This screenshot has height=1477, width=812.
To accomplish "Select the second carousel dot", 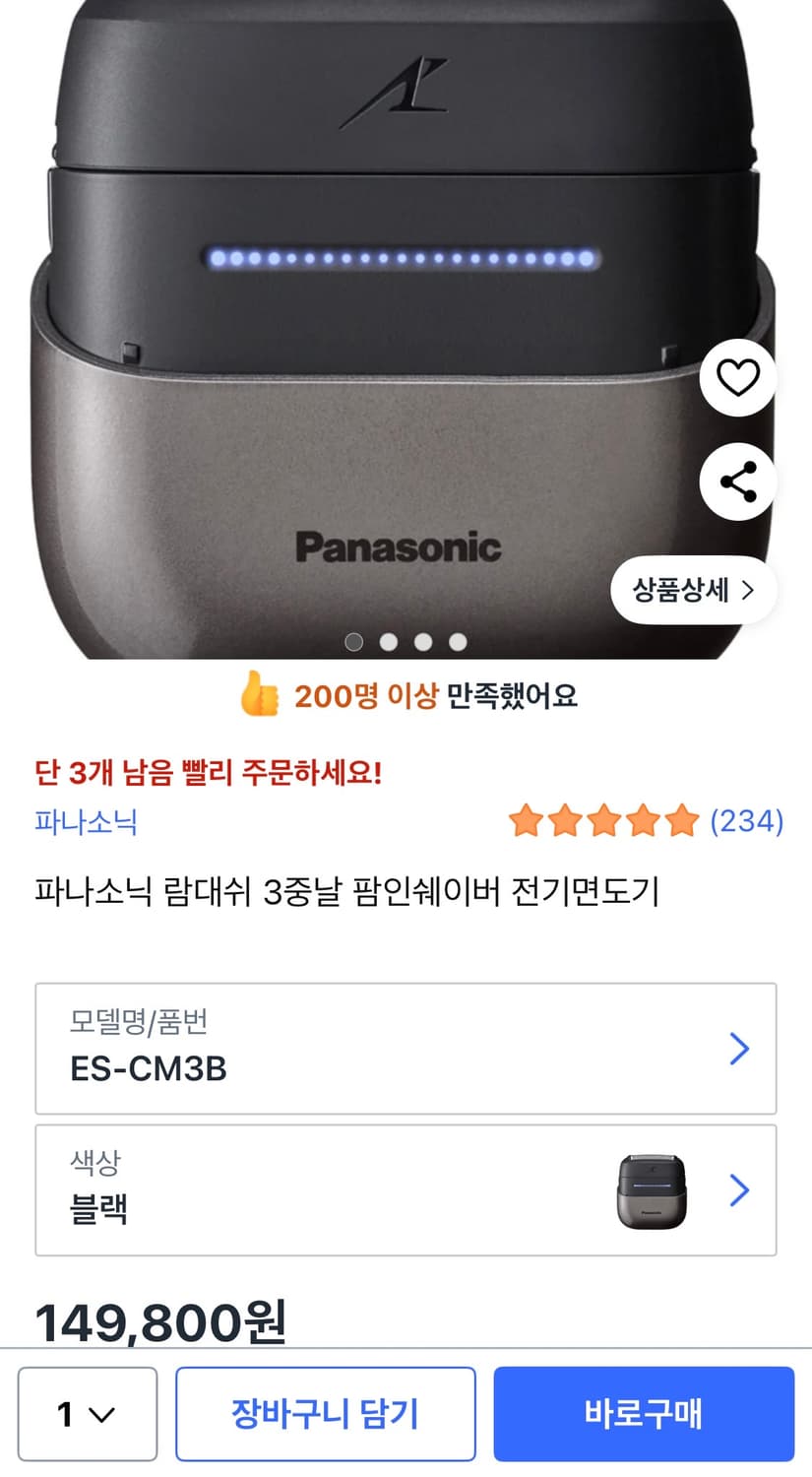I will [389, 640].
